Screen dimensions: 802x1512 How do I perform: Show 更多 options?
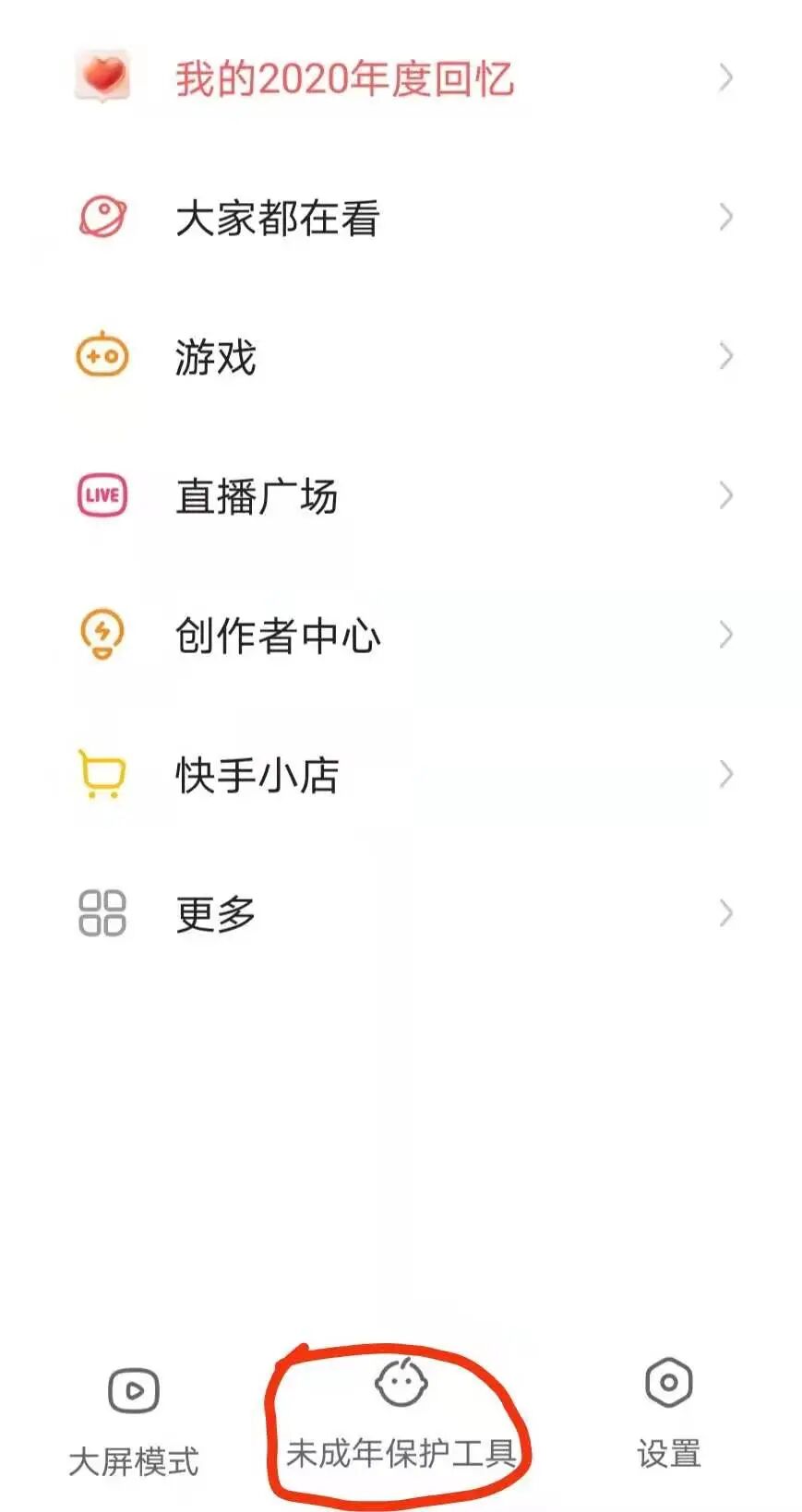[216, 914]
